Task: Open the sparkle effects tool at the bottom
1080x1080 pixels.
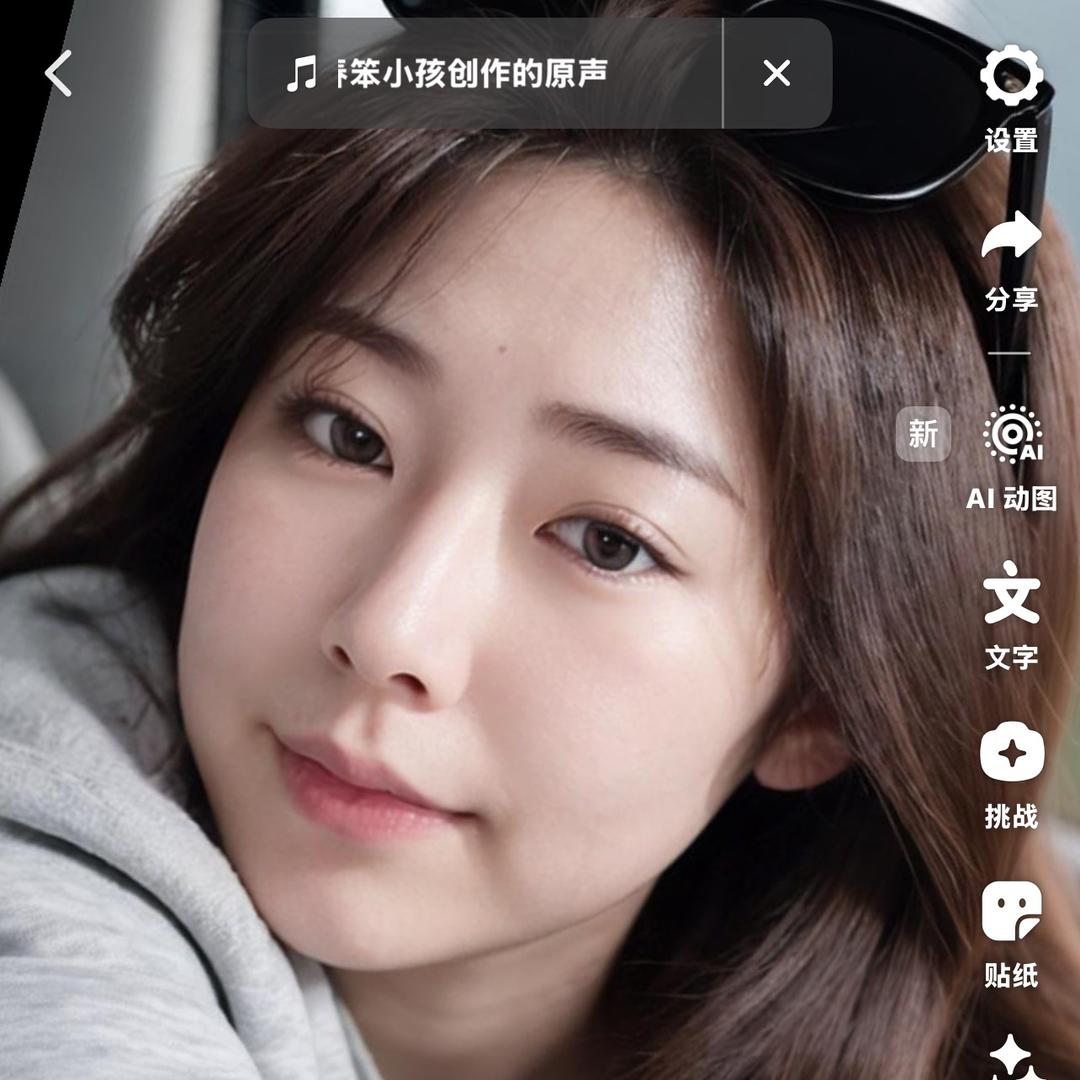Action: coord(1011,1056)
